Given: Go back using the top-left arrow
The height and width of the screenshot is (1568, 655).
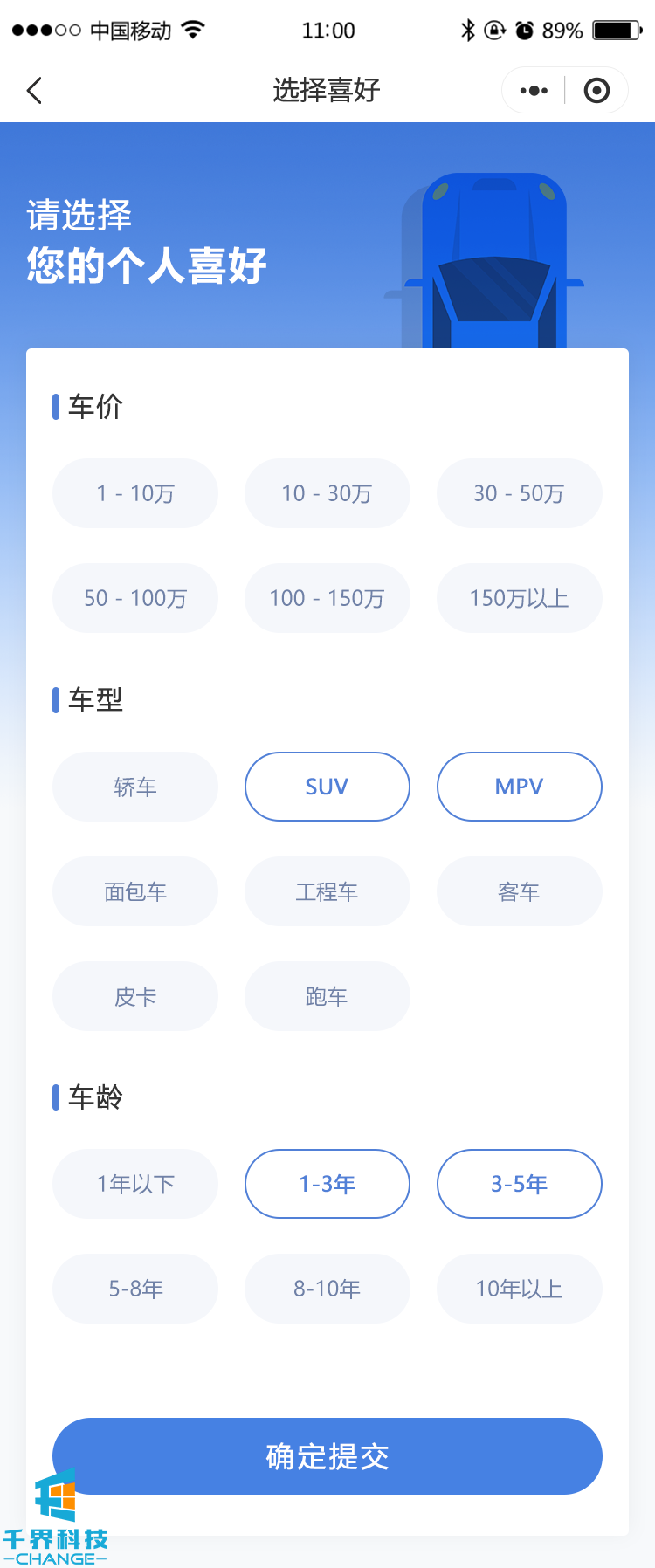Looking at the screenshot, I should [35, 90].
